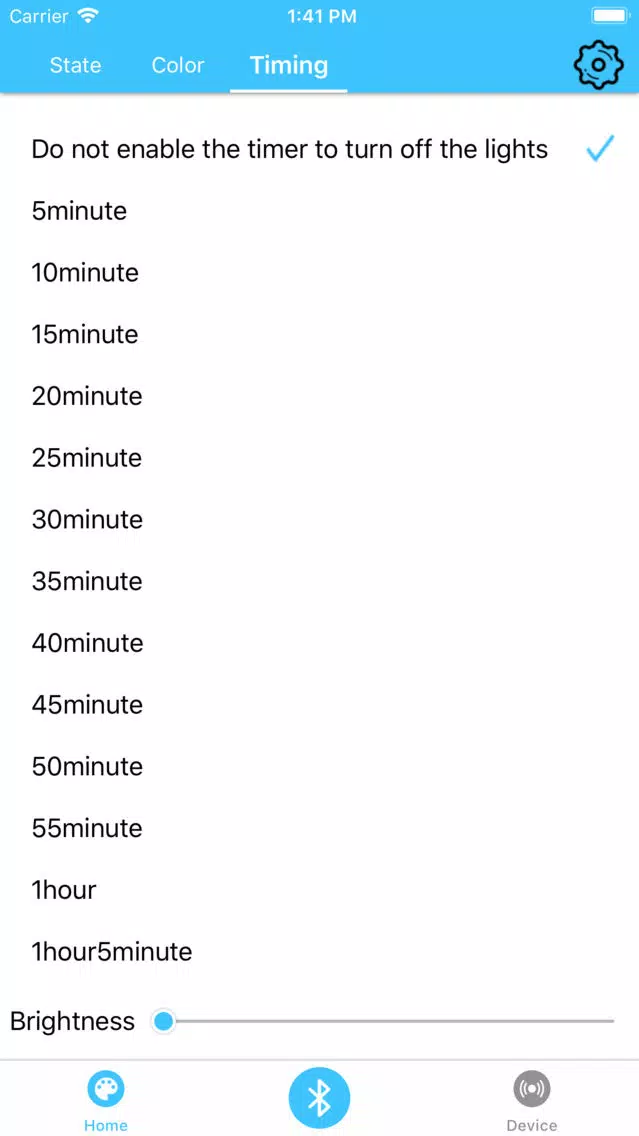Select 30minute from the list
The image size is (639, 1136).
tap(87, 520)
